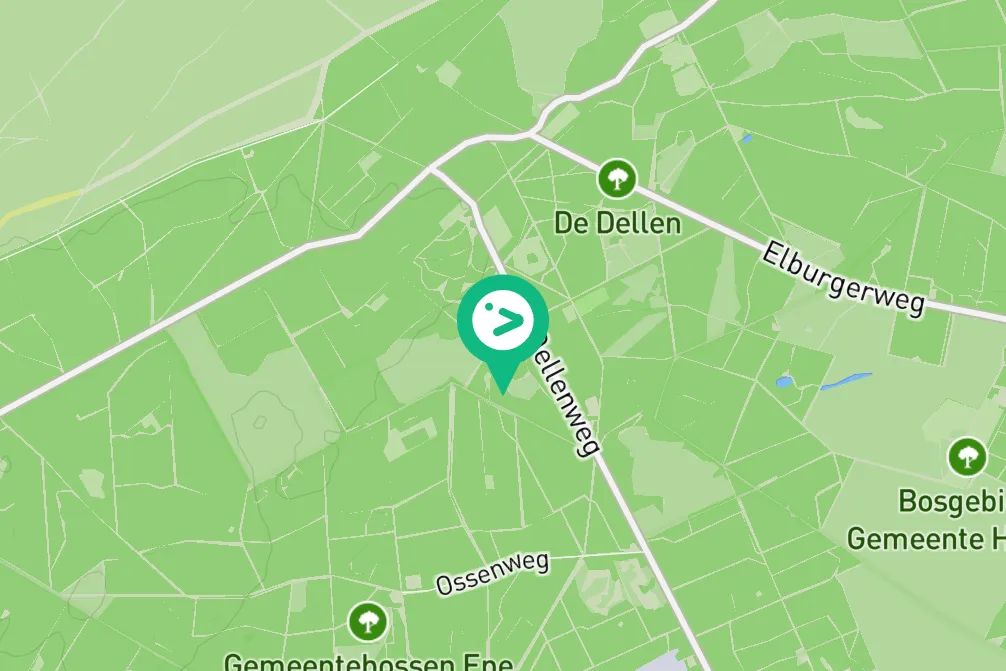This screenshot has height=671, width=1006.
Task: Select the Bosgebied Gemeente park marker
Action: pos(966,457)
